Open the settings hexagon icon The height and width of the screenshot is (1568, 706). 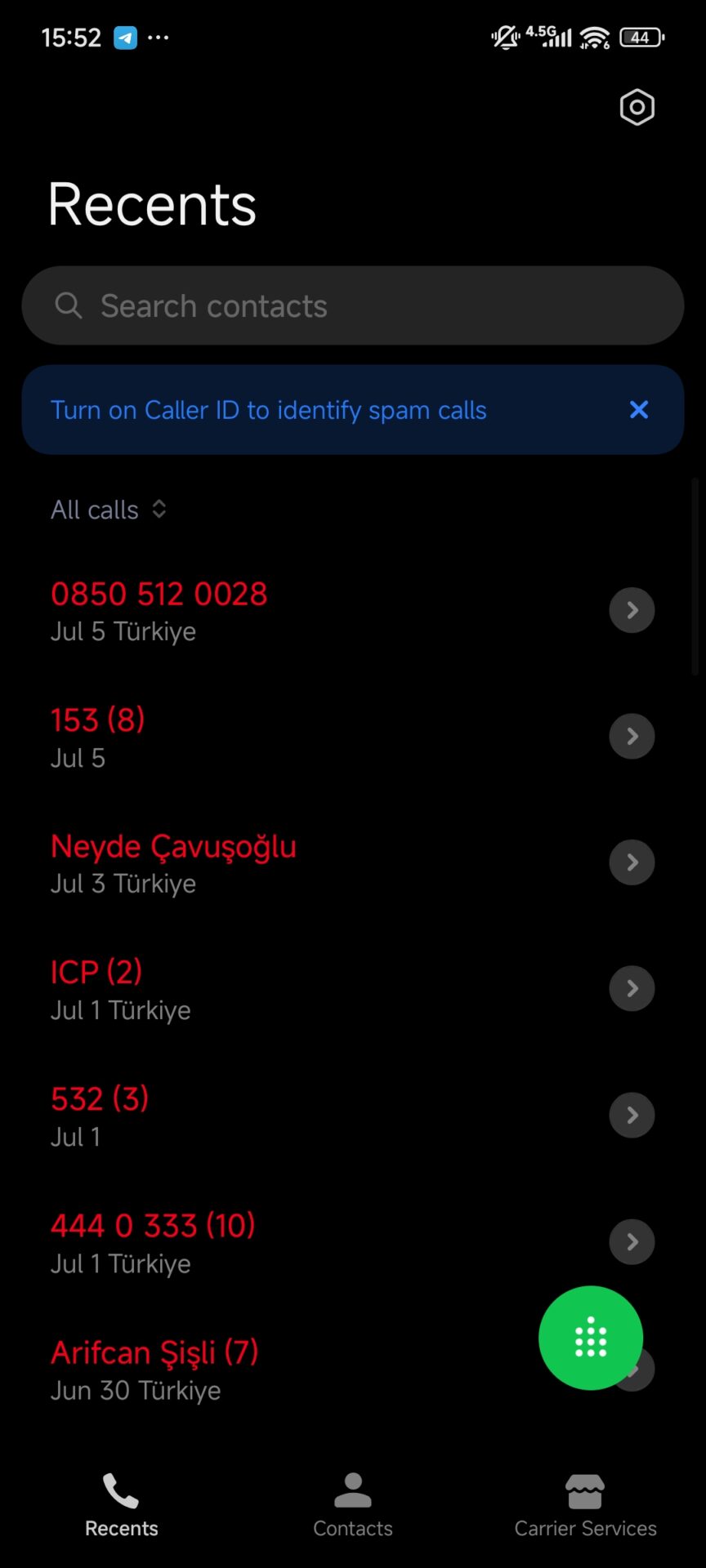coord(637,107)
